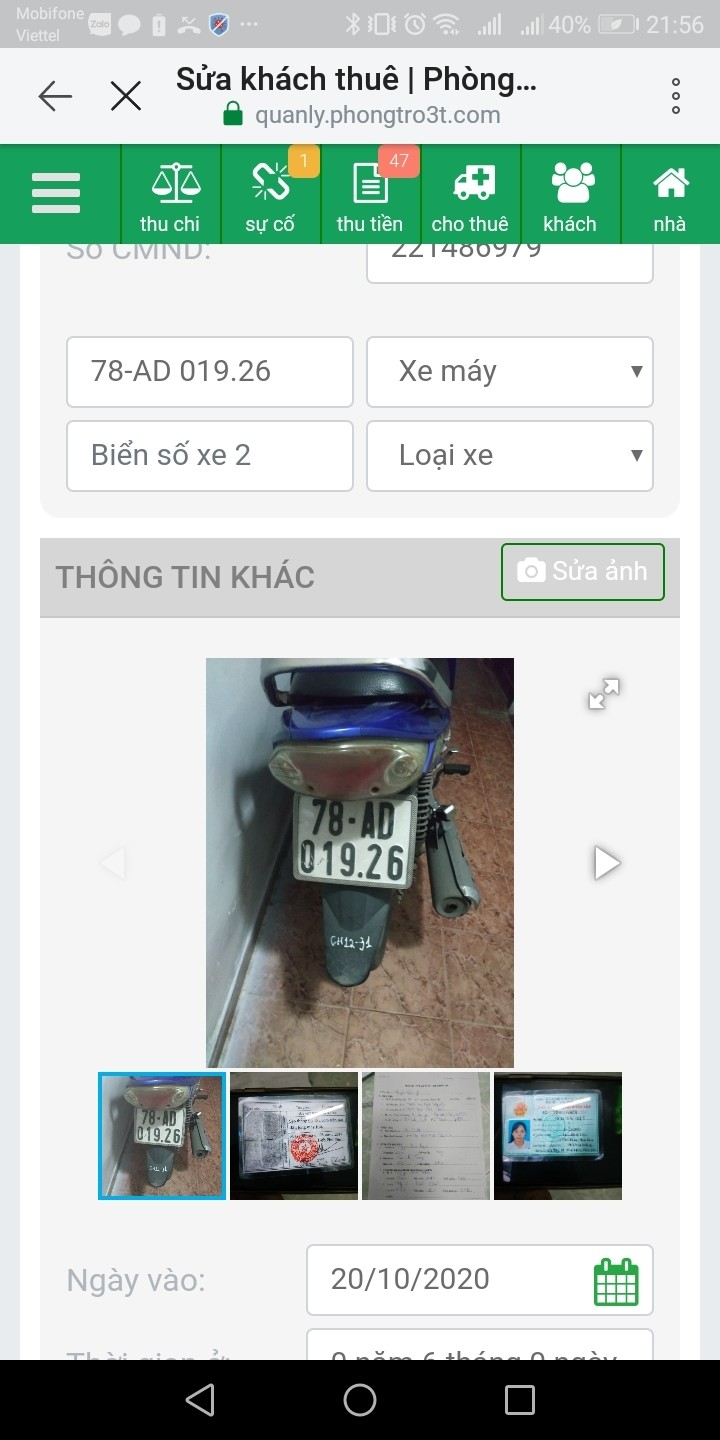Open the browser overflow menu
Viewport: 720px width, 1440px height.
[676, 96]
